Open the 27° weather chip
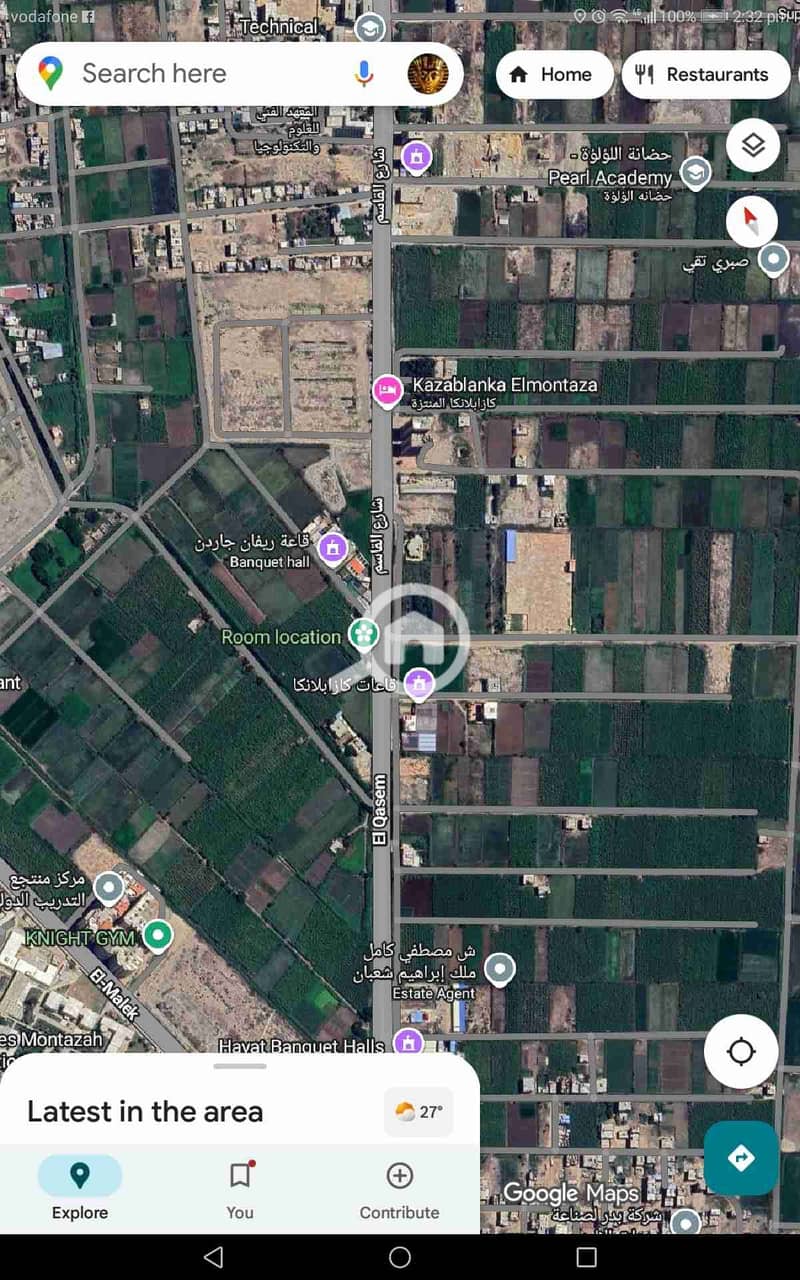The width and height of the screenshot is (800, 1280). point(419,1112)
